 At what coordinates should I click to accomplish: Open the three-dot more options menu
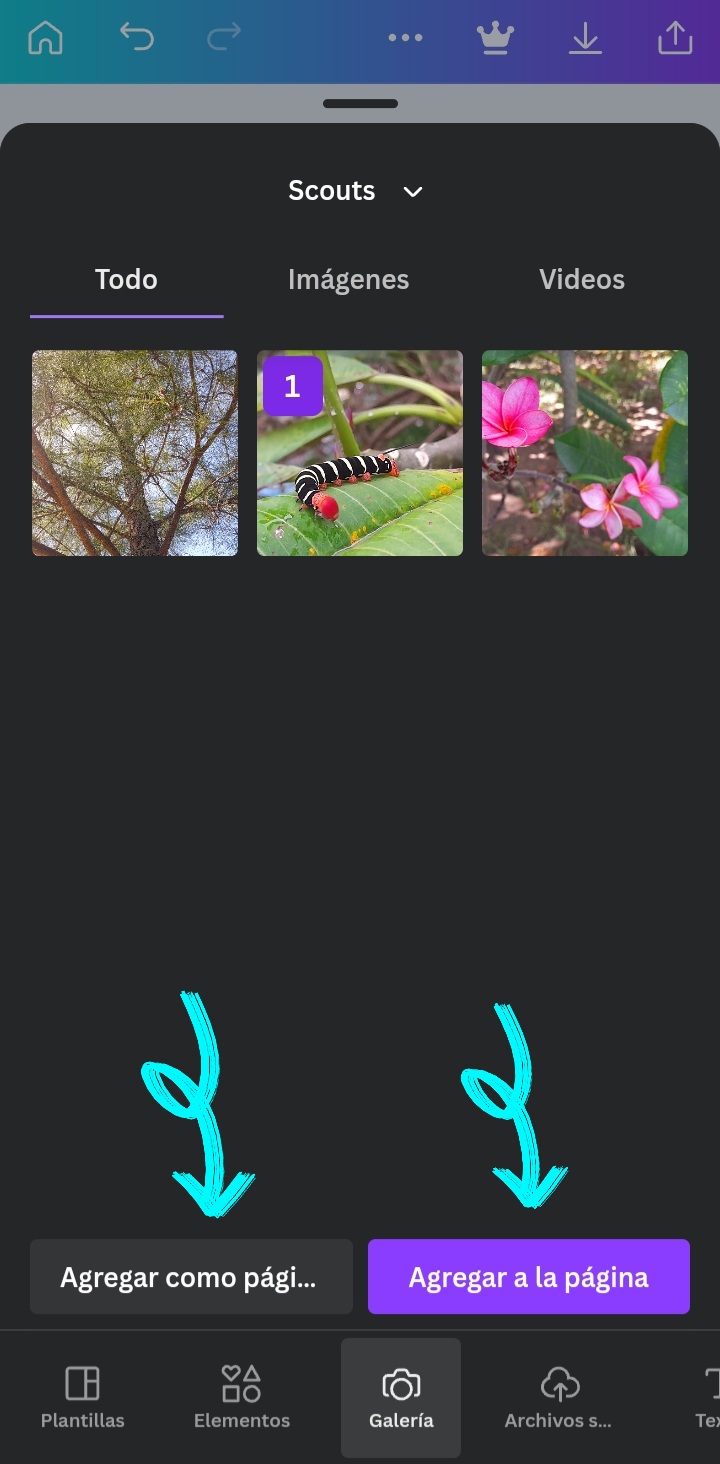pos(405,38)
